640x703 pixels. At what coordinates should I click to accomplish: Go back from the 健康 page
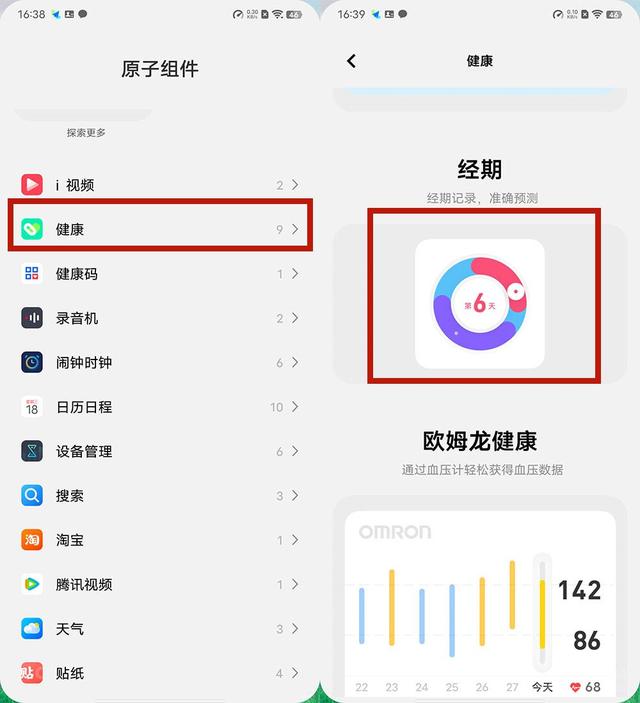(351, 61)
